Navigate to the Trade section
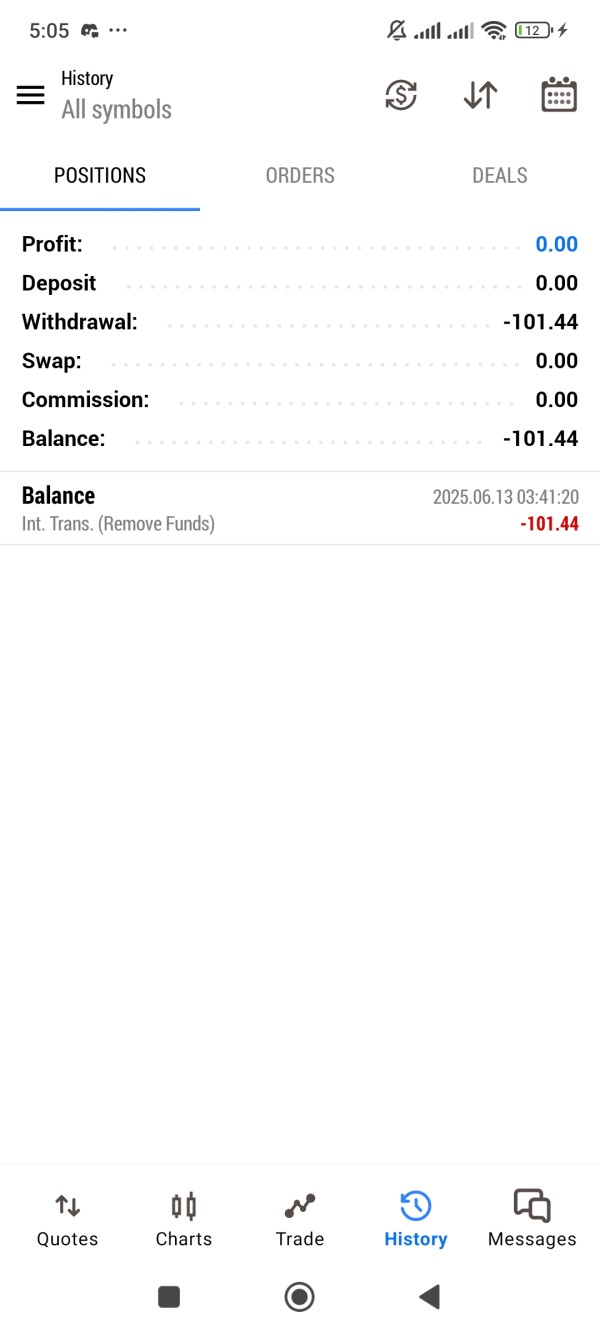Viewport: 600px width, 1333px height. pyautogui.click(x=300, y=1220)
